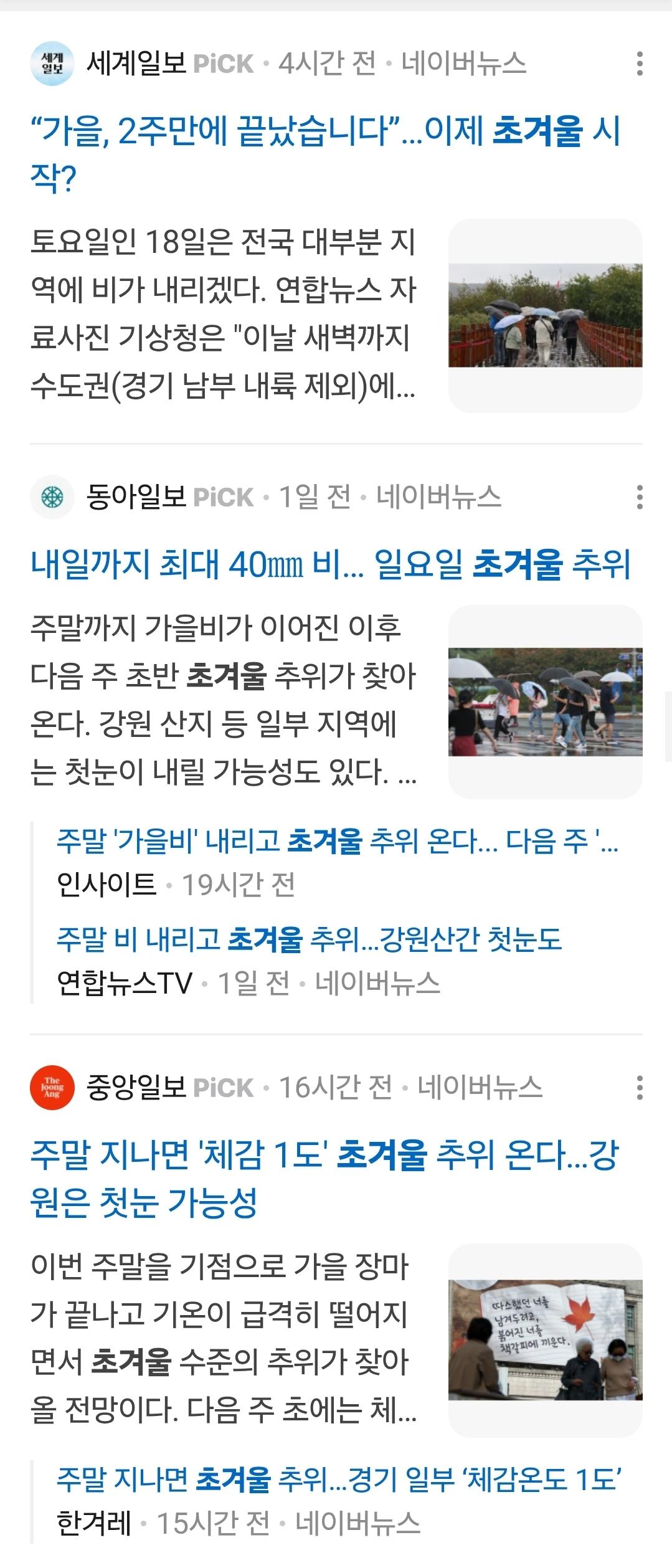Read "내일까지 최대 40㎜ 비" headline
Image resolution: width=672 pixels, height=1568 pixels.
click(x=330, y=564)
